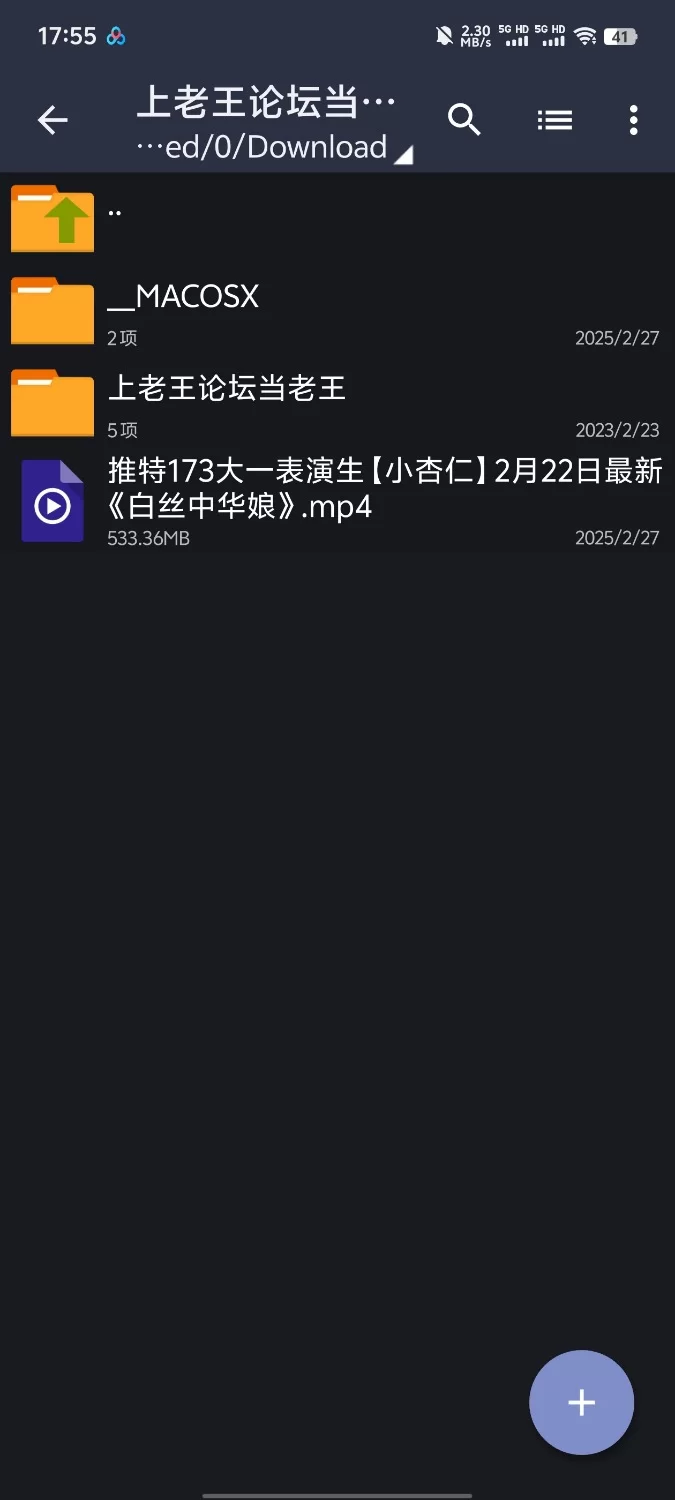Expand the Download path dropdown

coord(274,148)
